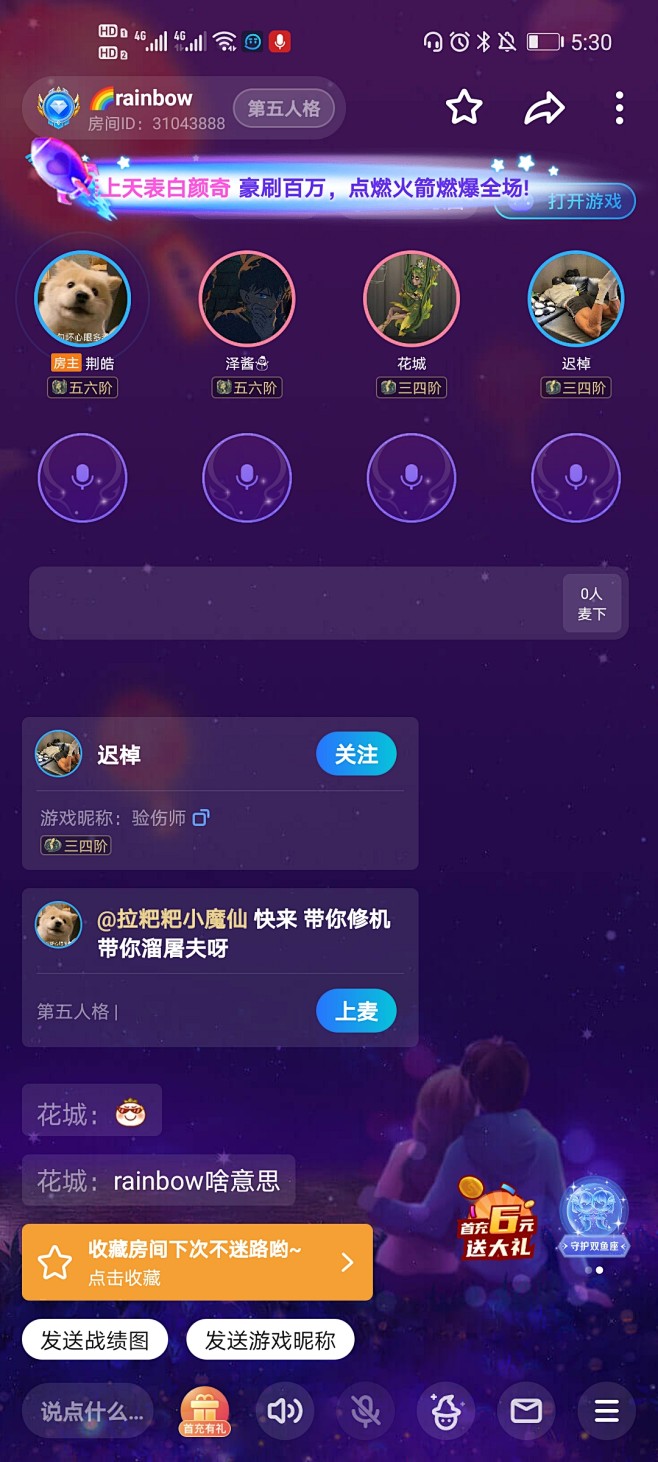
Task: Open the 首充有礼 gift box
Action: tap(204, 1411)
